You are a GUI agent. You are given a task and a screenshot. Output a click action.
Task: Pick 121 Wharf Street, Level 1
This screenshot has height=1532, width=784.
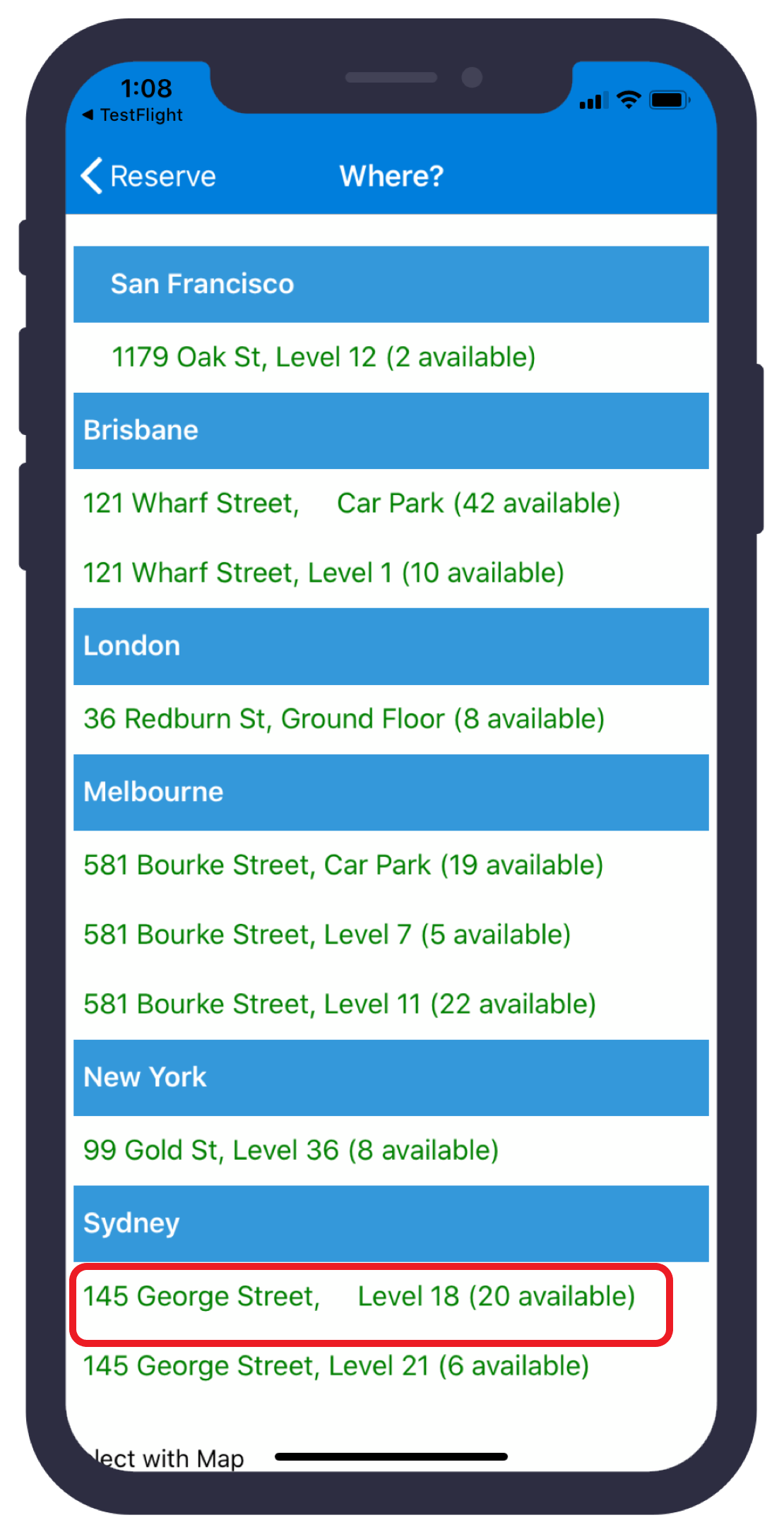[323, 573]
